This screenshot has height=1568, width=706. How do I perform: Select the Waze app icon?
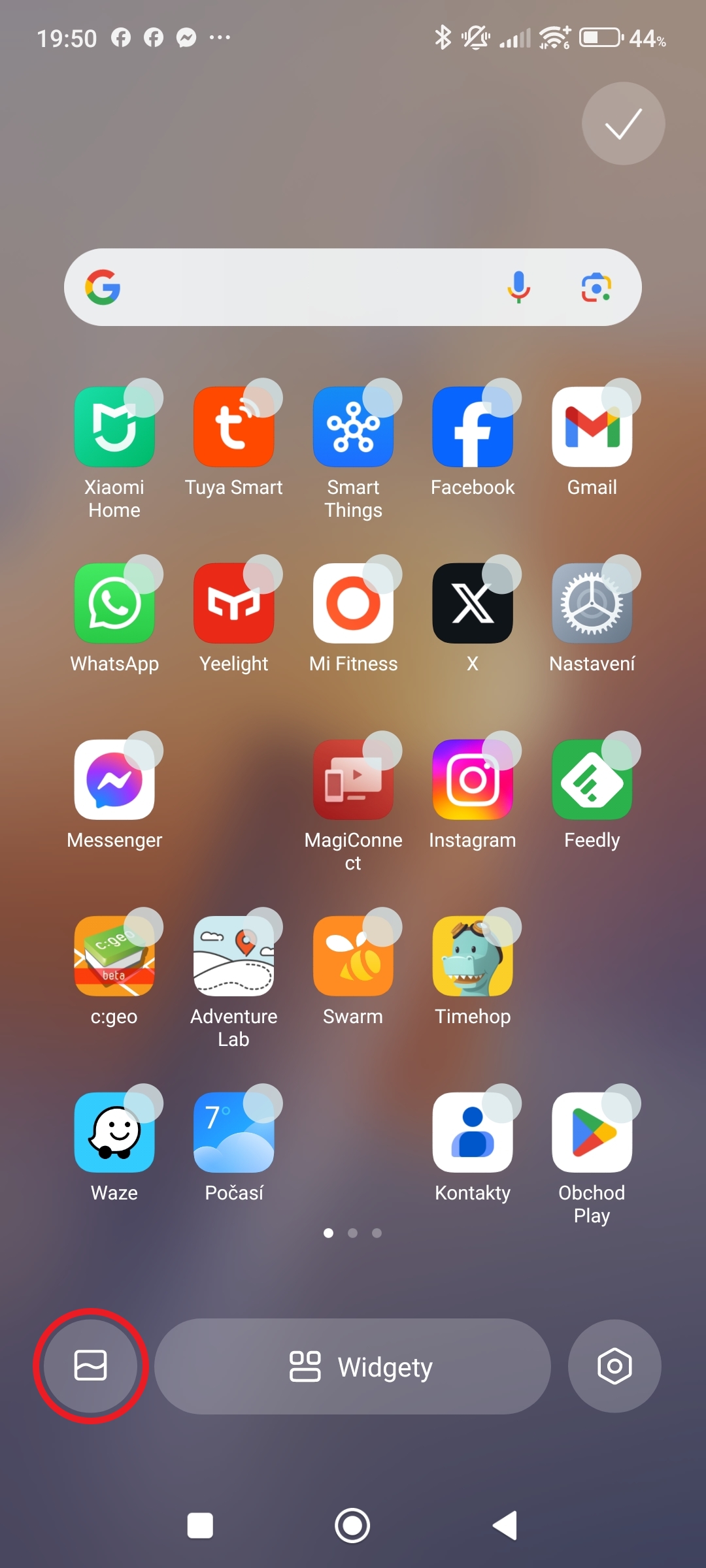[114, 1132]
